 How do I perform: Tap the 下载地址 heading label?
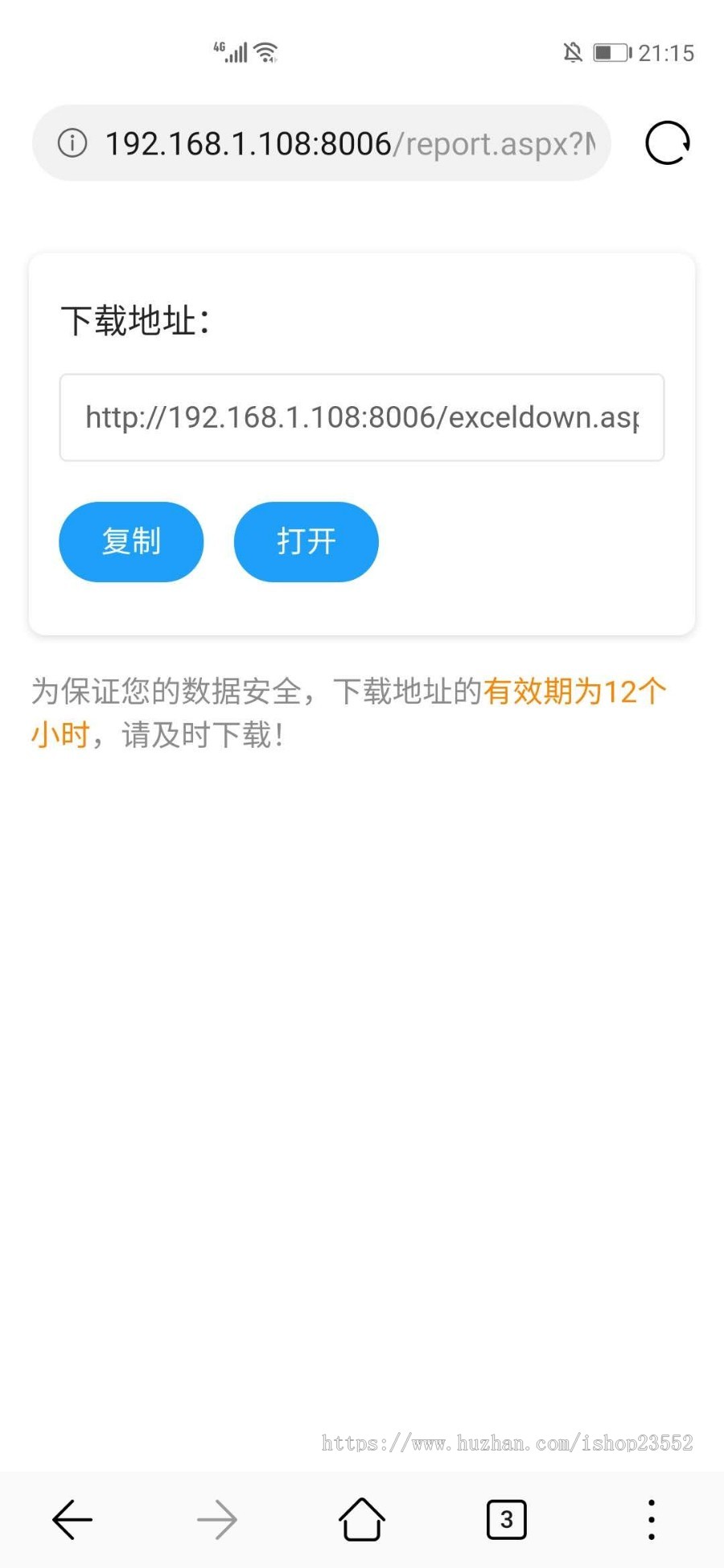tap(137, 318)
